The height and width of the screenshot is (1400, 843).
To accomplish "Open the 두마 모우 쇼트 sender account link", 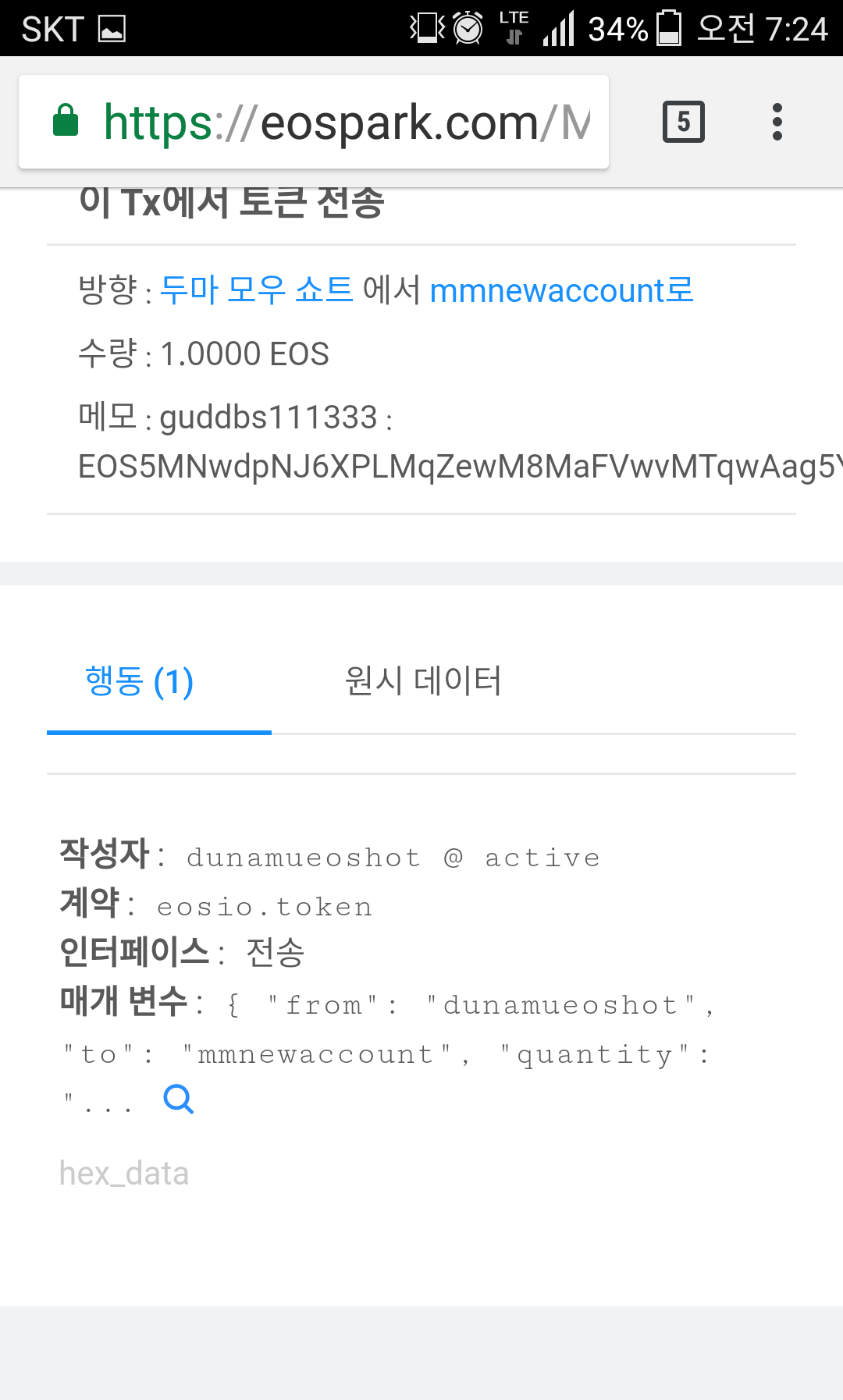I will (x=256, y=290).
